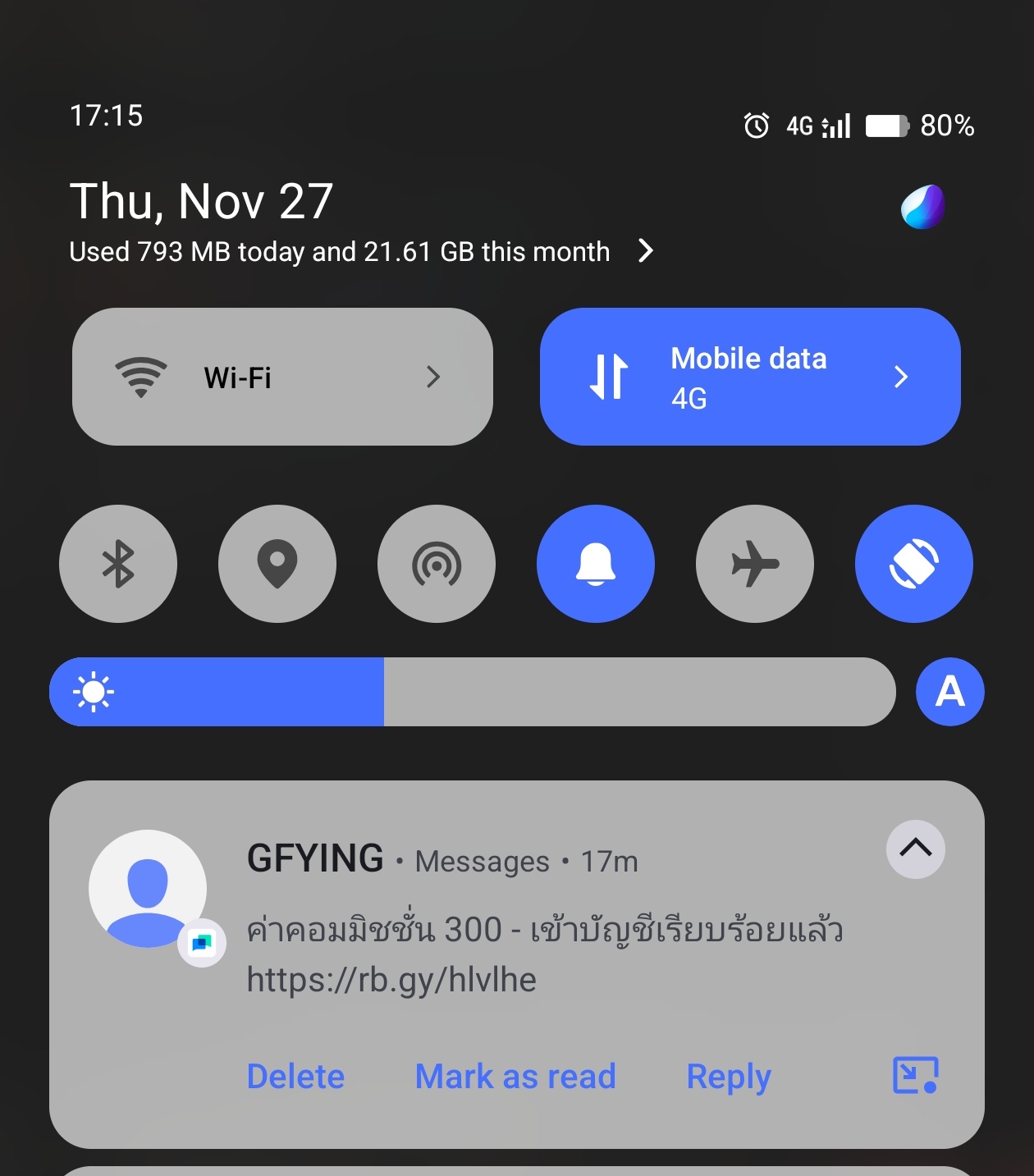Screen dimensions: 1034x1176
Task: Toggle auto brightness A button
Action: click(x=950, y=692)
